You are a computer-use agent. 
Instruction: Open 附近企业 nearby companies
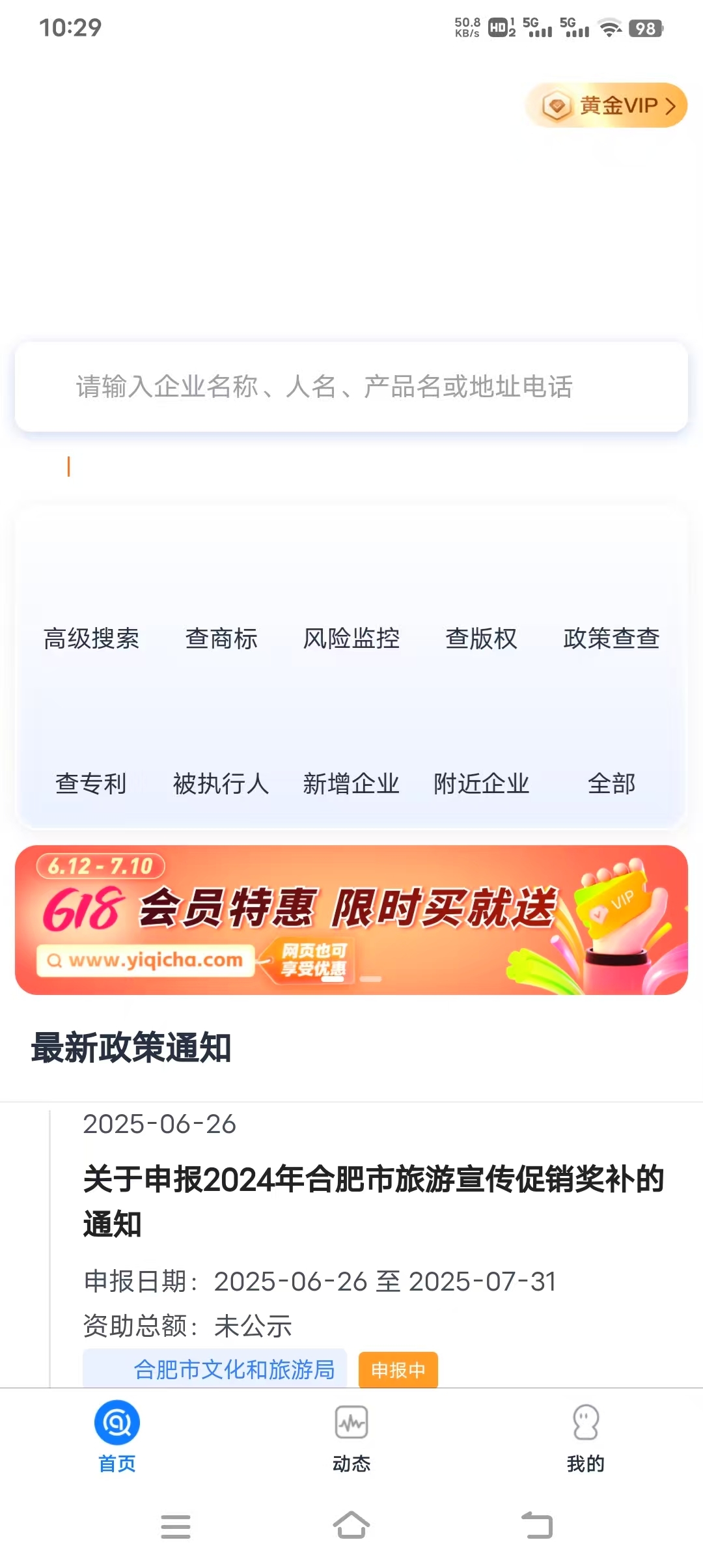482,783
